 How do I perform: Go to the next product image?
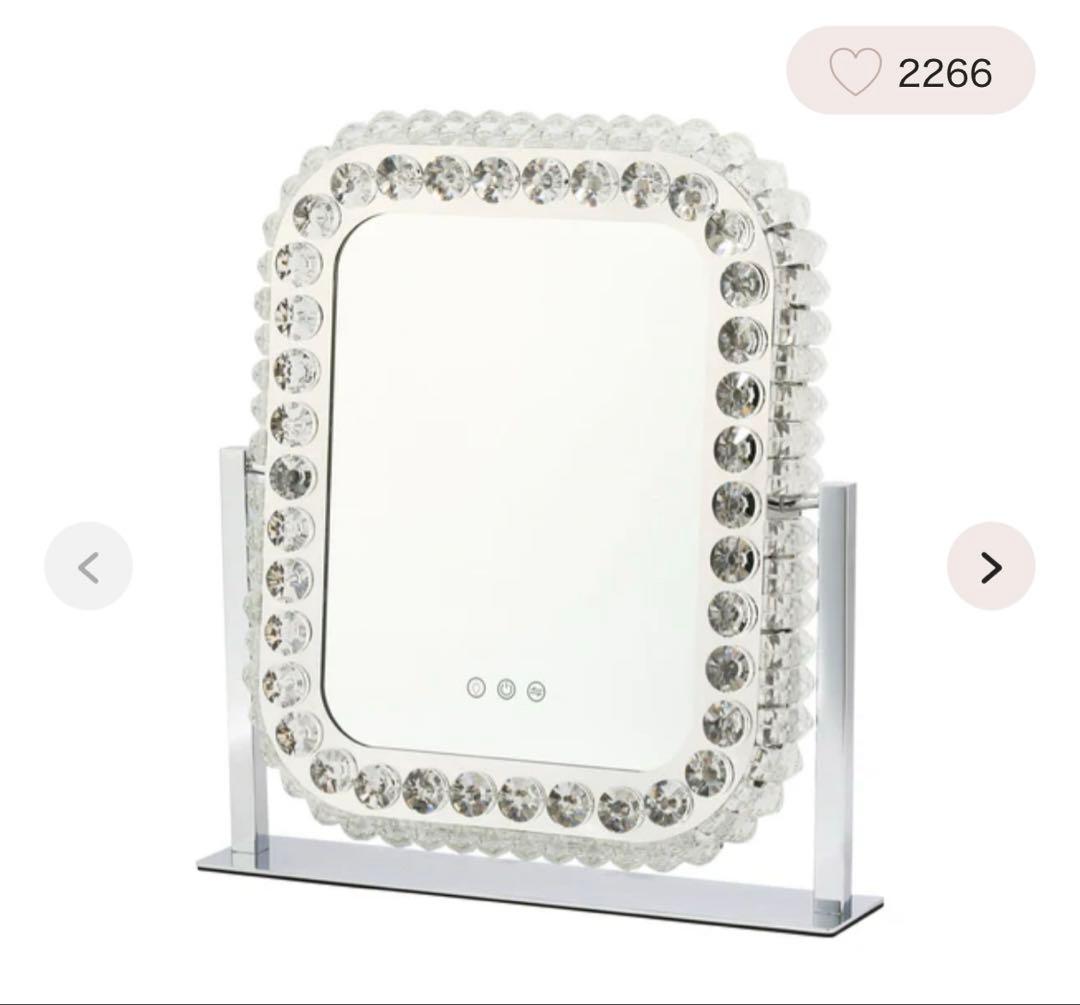point(990,567)
